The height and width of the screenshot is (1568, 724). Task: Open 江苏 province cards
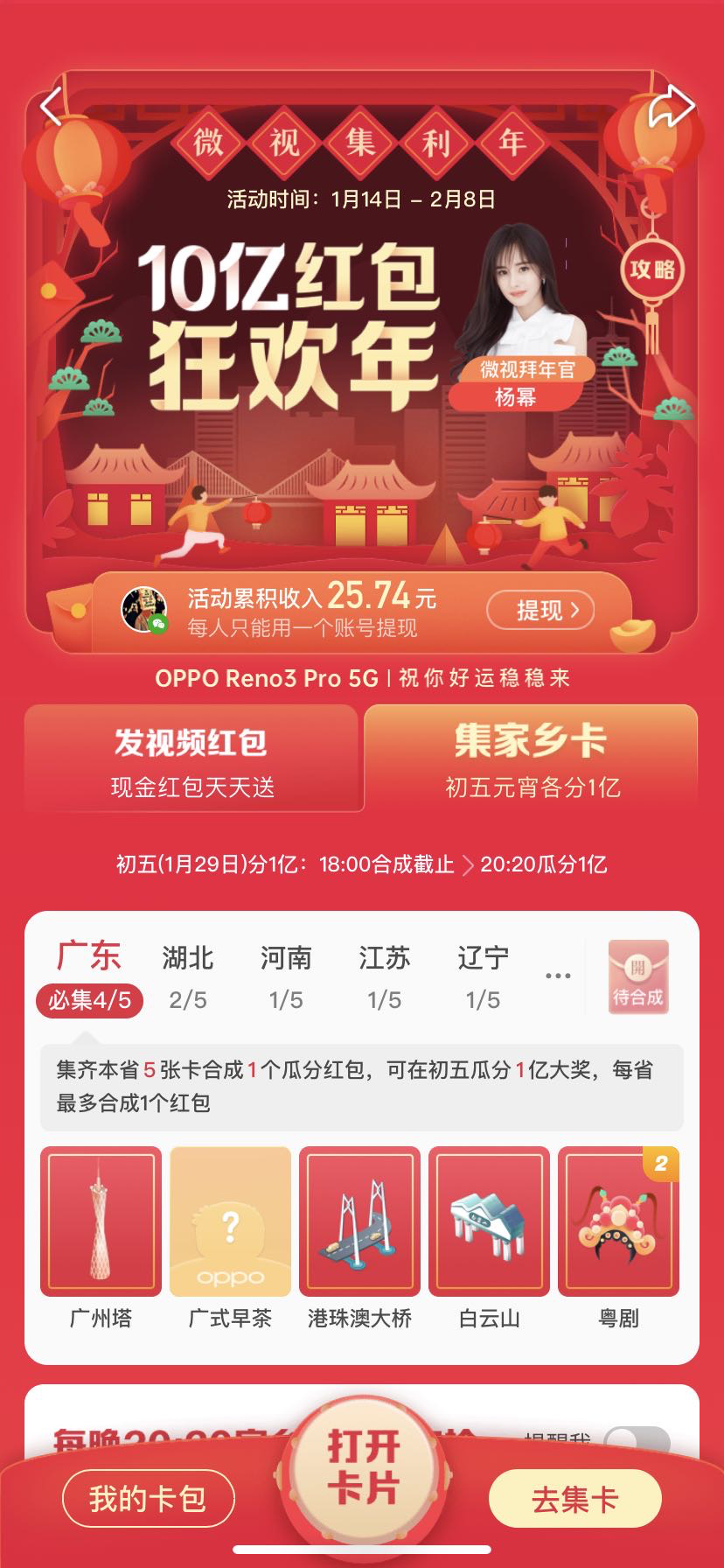385,976
